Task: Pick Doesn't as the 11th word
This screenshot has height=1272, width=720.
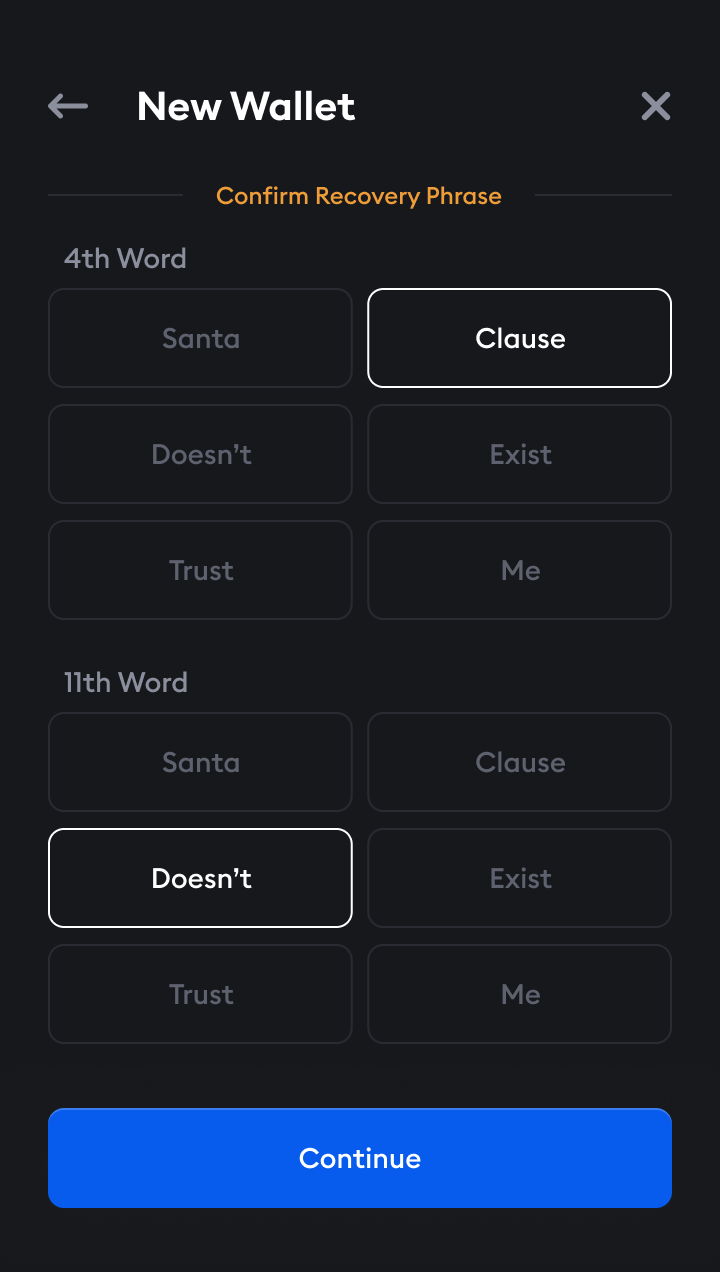Action: (x=200, y=878)
